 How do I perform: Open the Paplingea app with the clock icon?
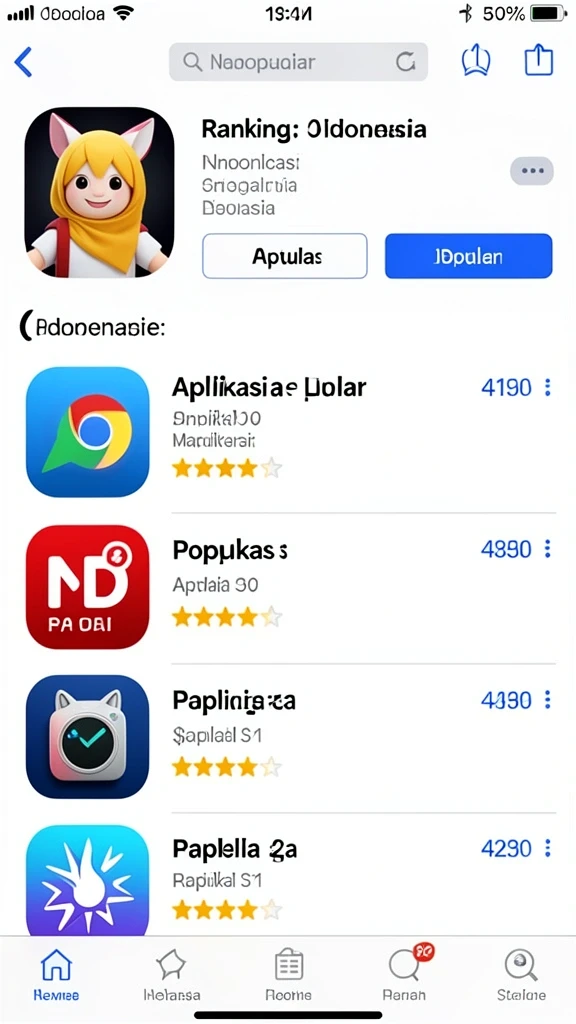pos(291,736)
